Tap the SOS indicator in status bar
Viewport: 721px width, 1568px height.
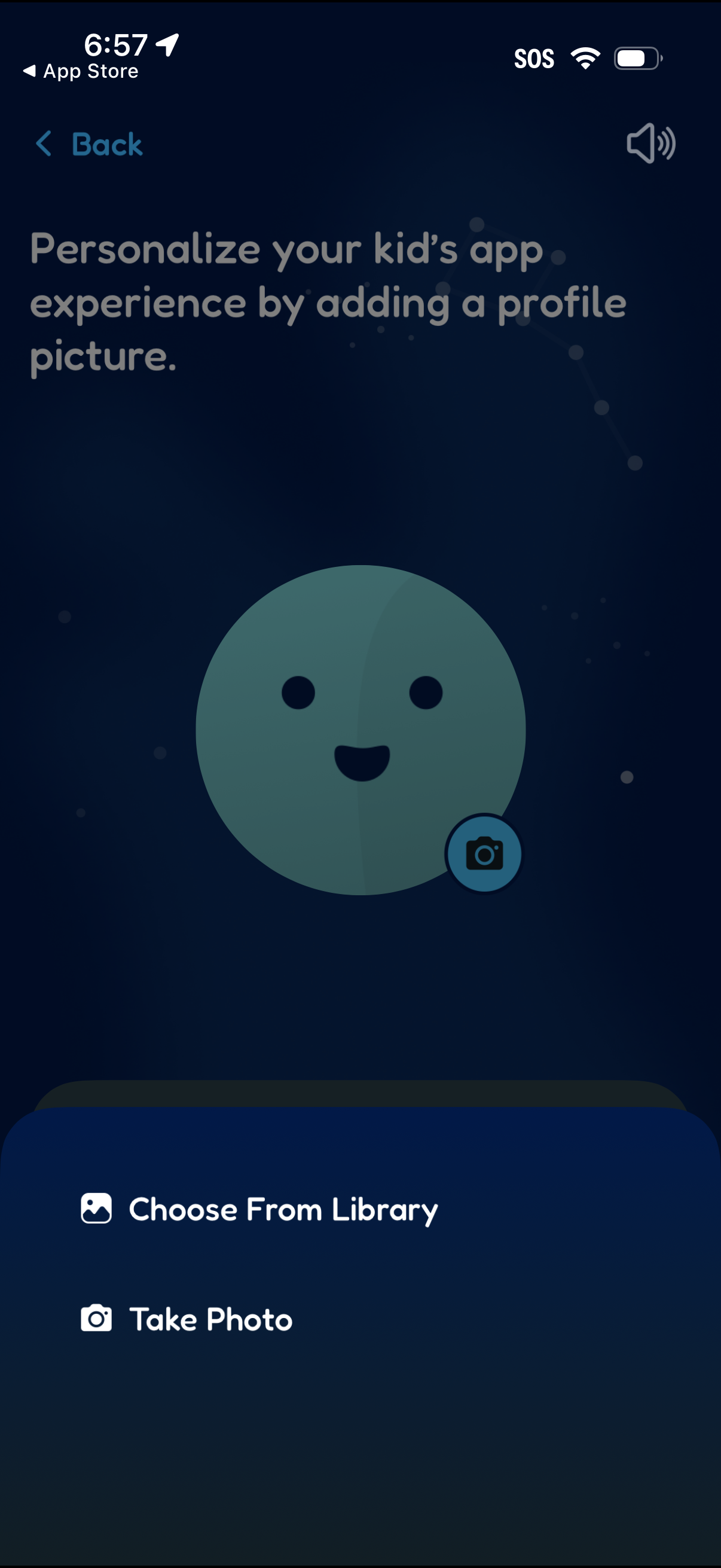point(534,57)
